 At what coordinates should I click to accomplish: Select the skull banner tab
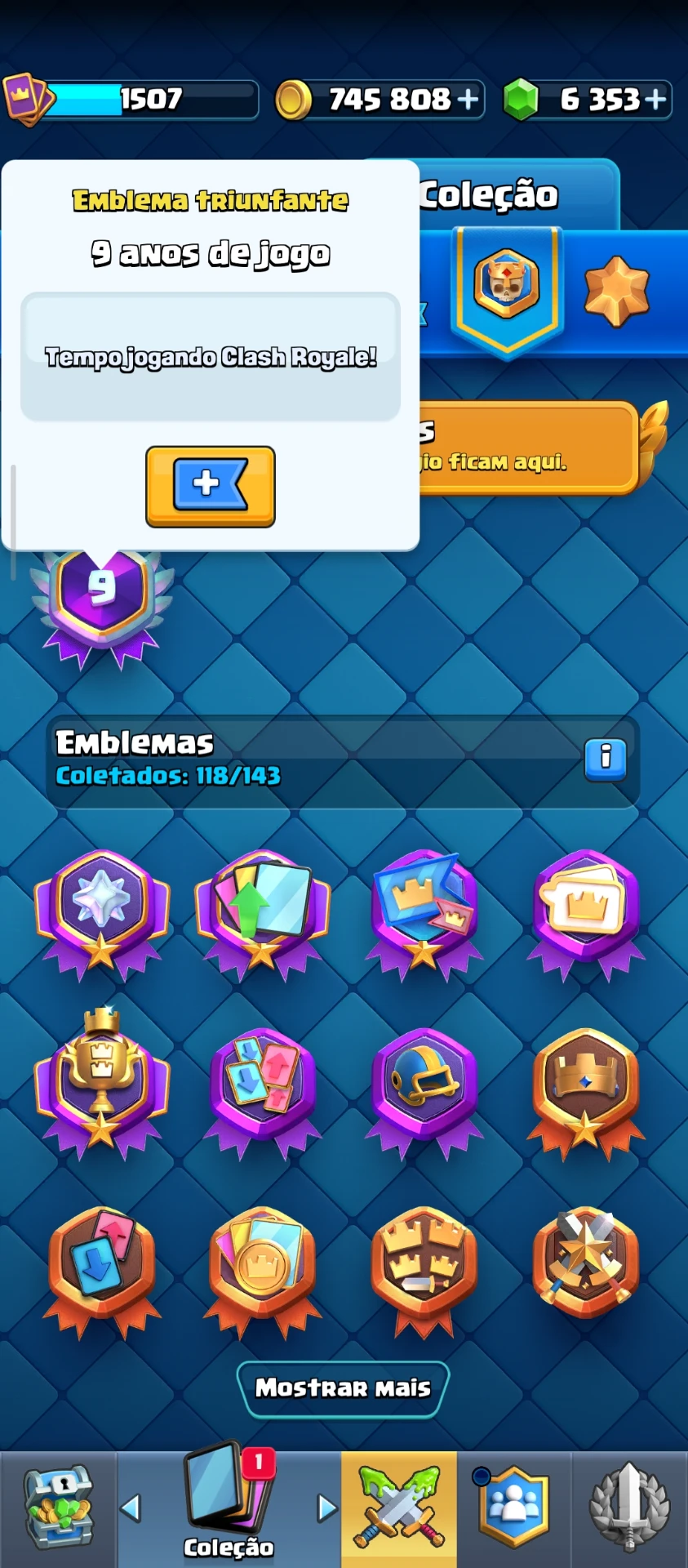[x=507, y=291]
